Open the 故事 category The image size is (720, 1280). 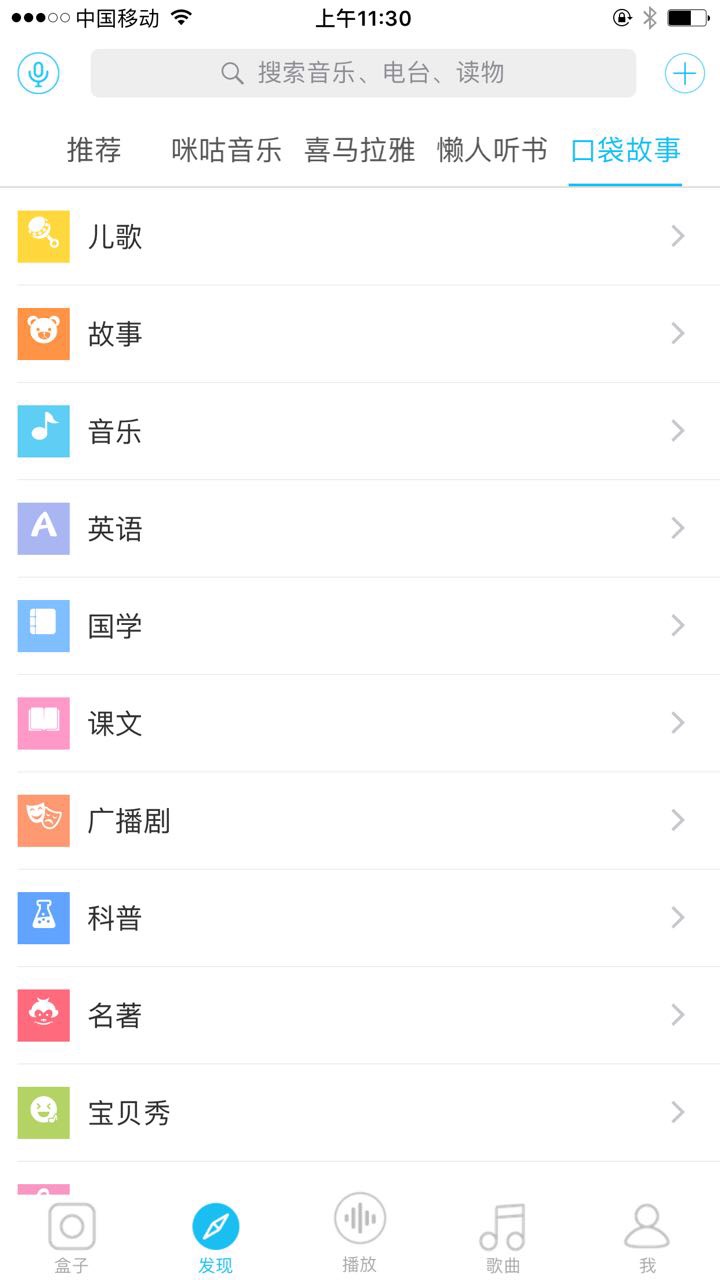pos(360,334)
